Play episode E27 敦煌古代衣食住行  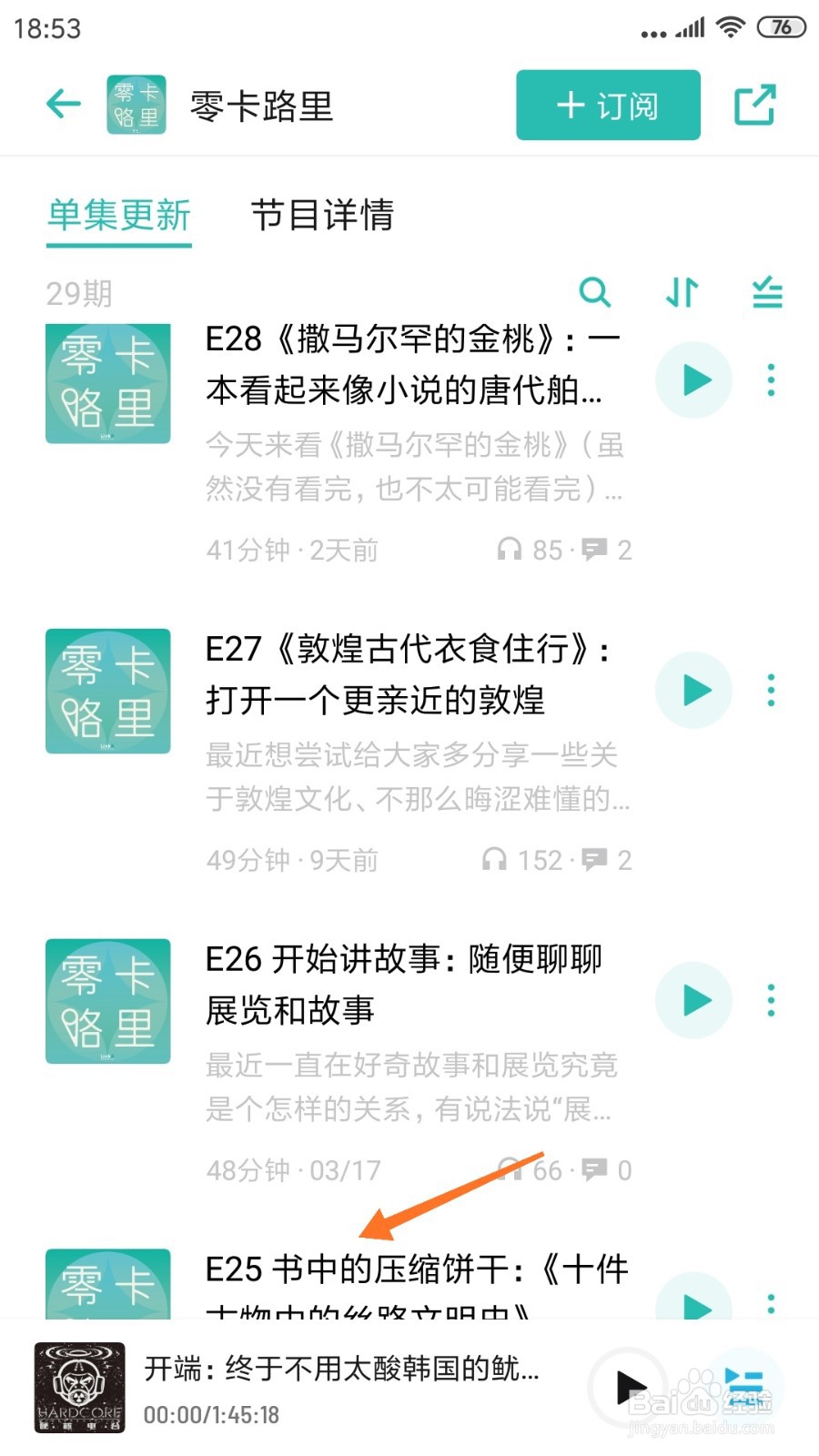[x=694, y=691]
